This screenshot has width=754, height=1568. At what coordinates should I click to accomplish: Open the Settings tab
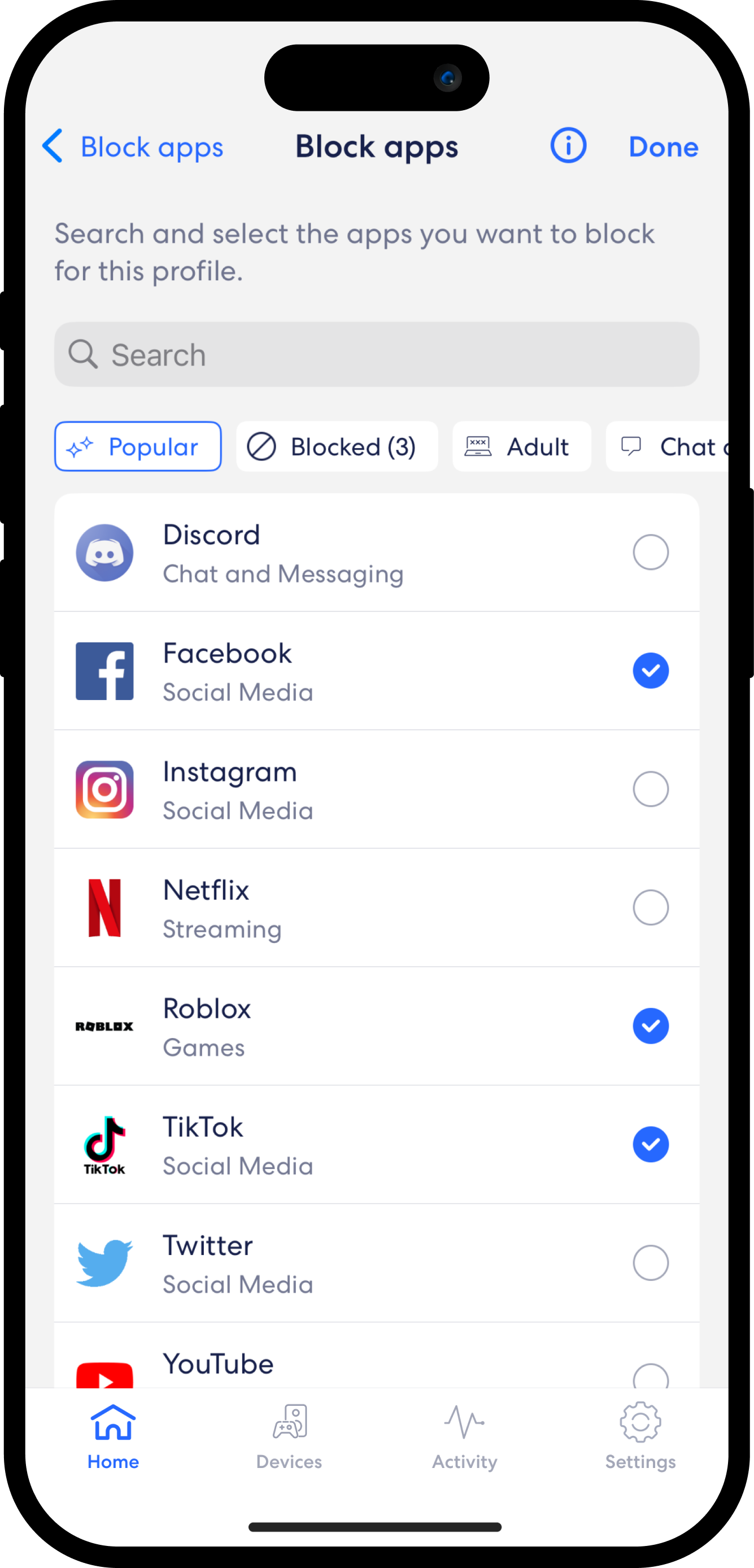pos(640,1436)
